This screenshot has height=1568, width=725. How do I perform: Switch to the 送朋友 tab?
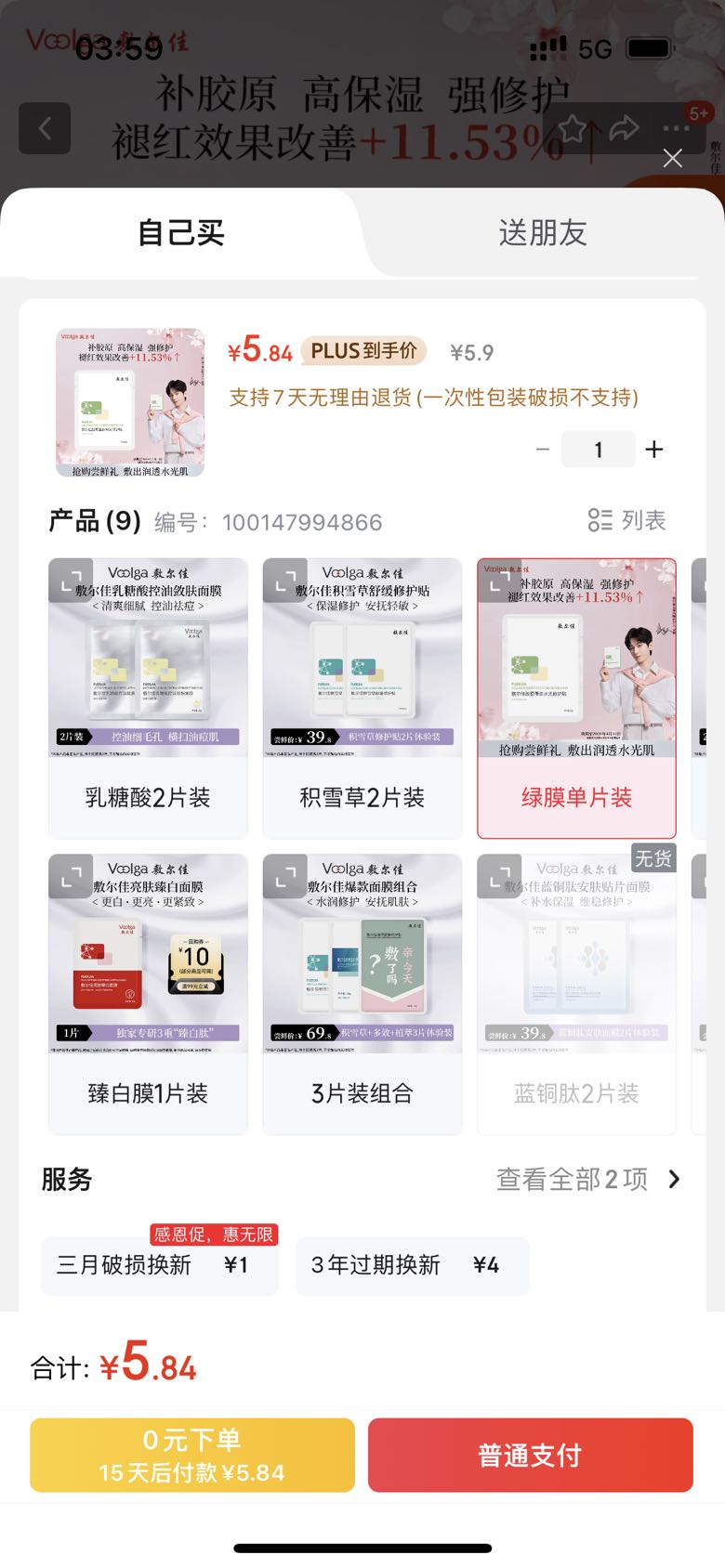(x=543, y=233)
